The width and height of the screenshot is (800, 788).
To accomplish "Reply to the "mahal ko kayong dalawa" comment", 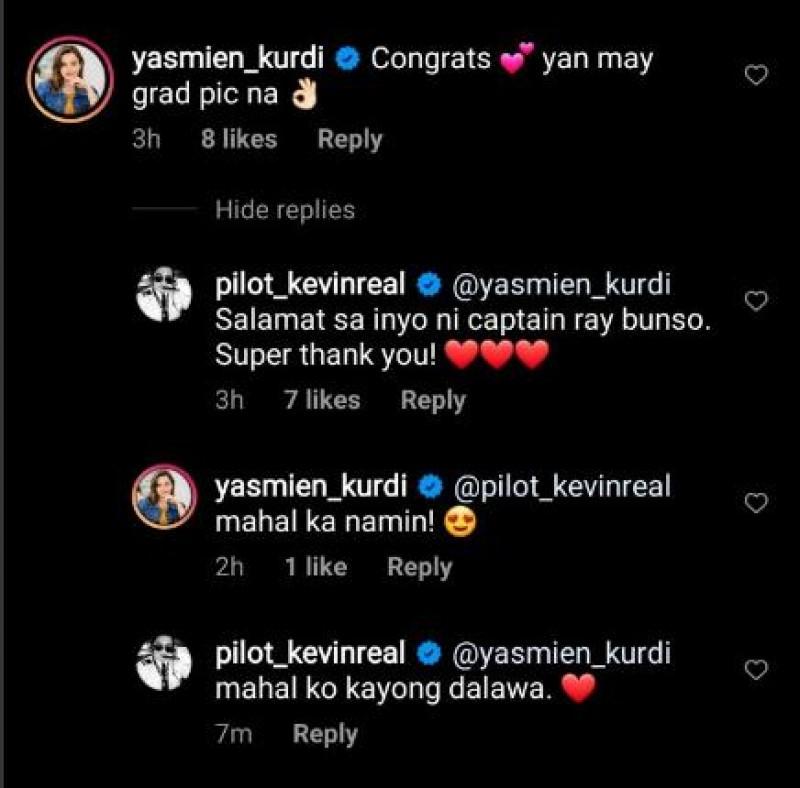I will tap(325, 734).
